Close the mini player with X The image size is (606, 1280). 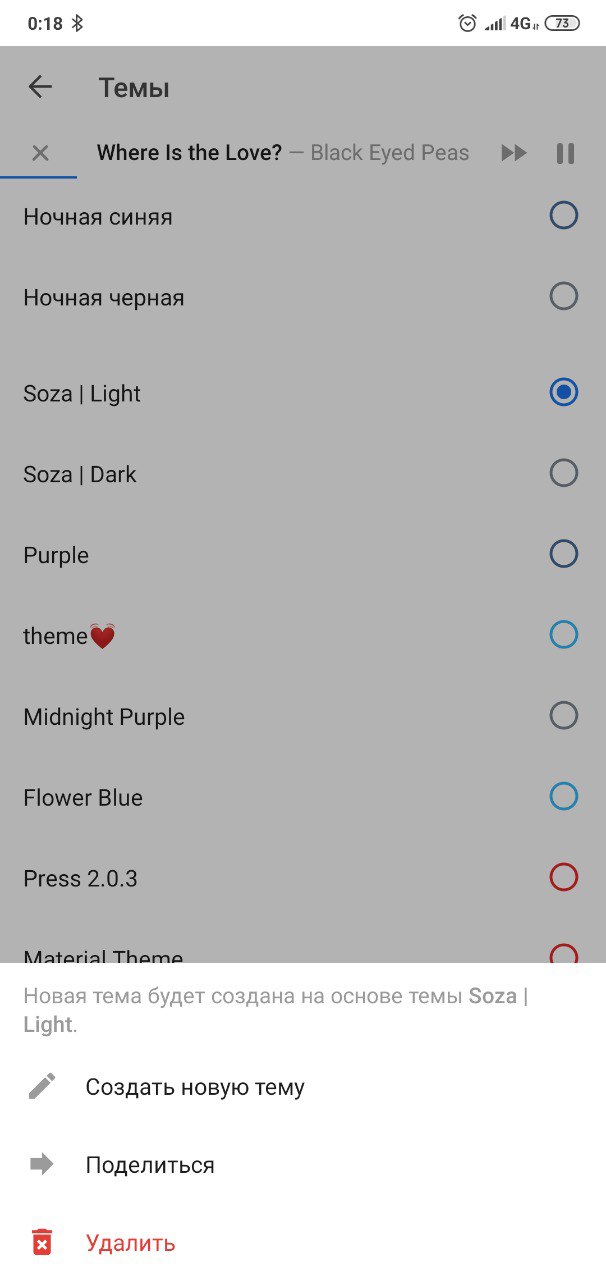pyautogui.click(x=40, y=153)
